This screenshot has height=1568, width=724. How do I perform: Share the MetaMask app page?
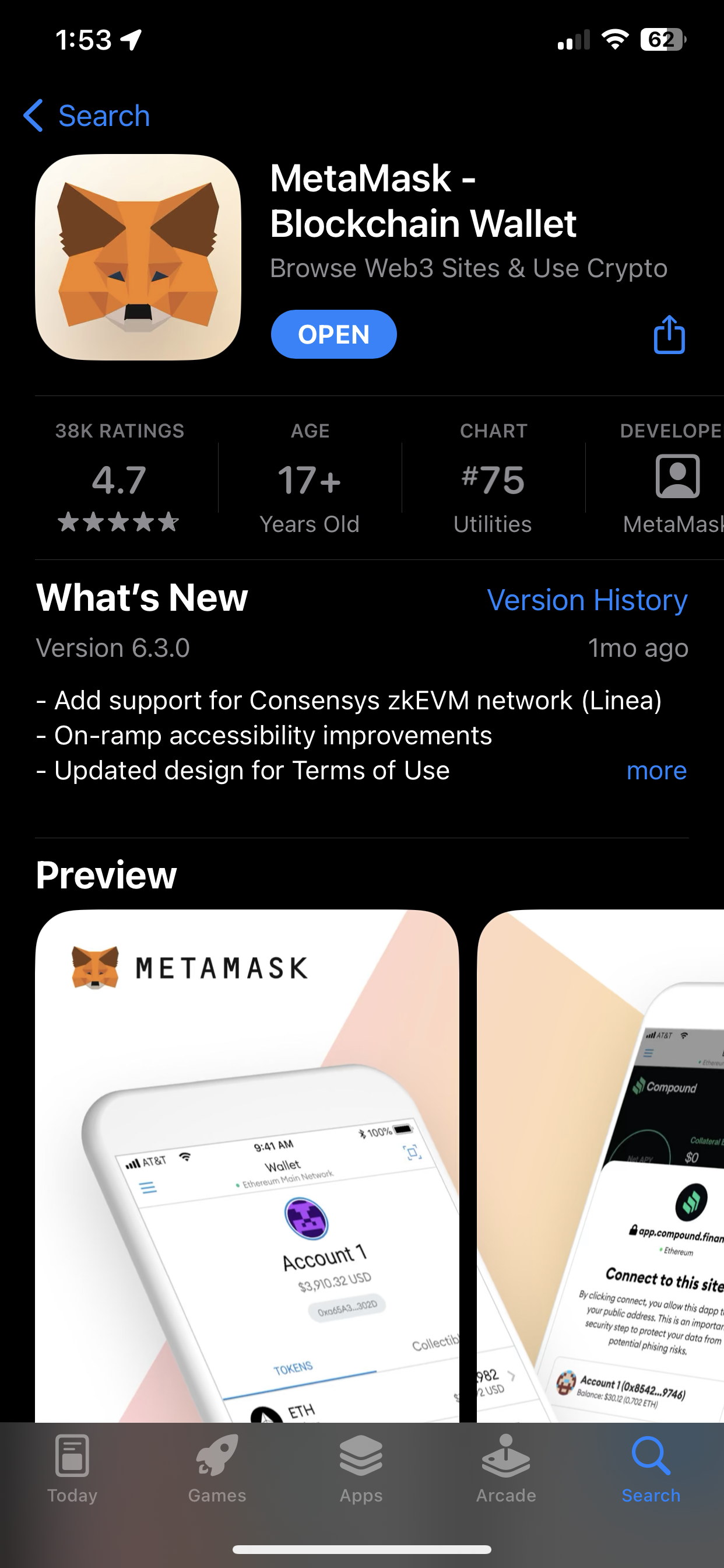(x=669, y=334)
